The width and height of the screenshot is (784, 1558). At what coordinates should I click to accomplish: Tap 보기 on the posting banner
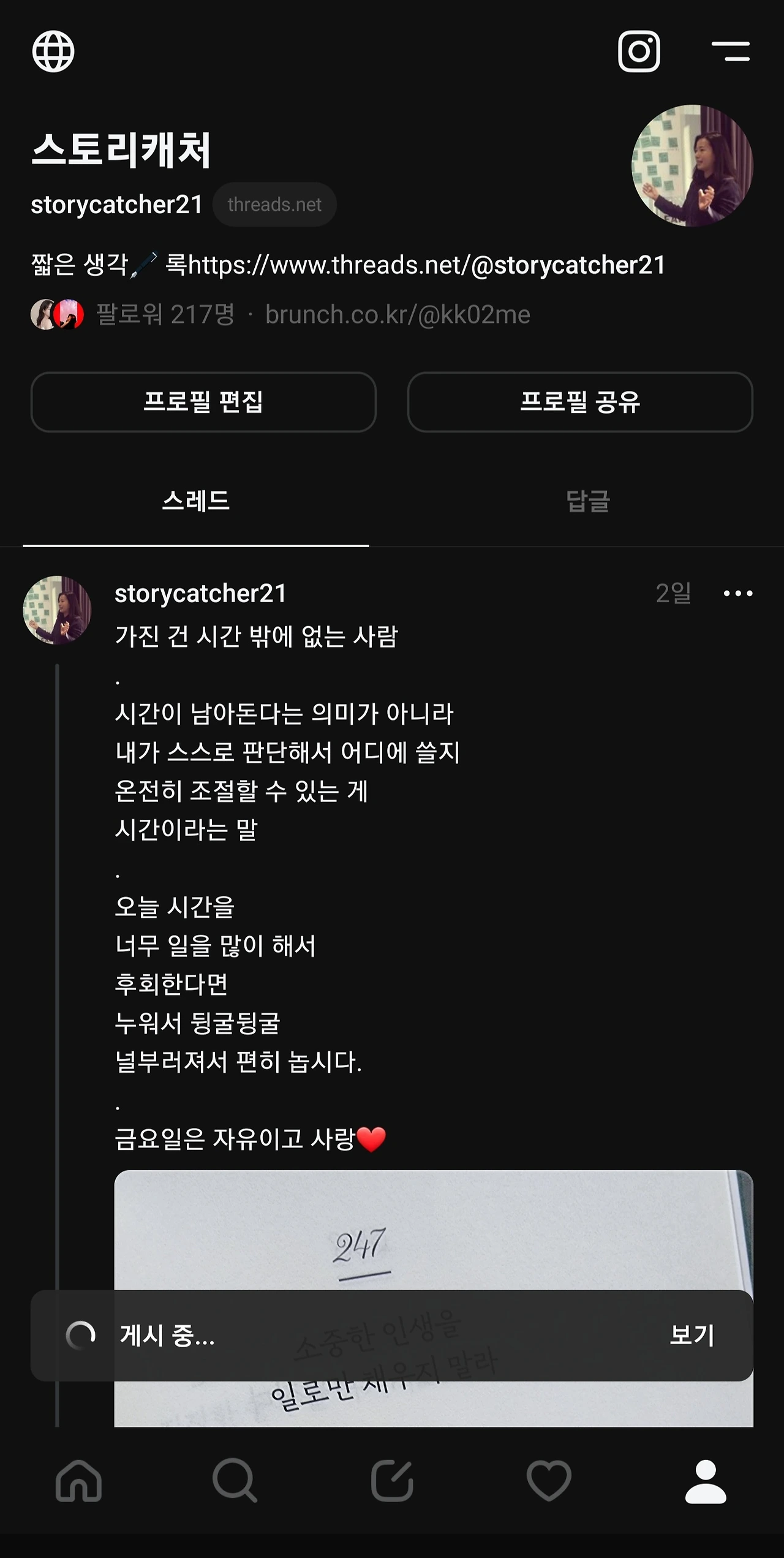pyautogui.click(x=692, y=1335)
